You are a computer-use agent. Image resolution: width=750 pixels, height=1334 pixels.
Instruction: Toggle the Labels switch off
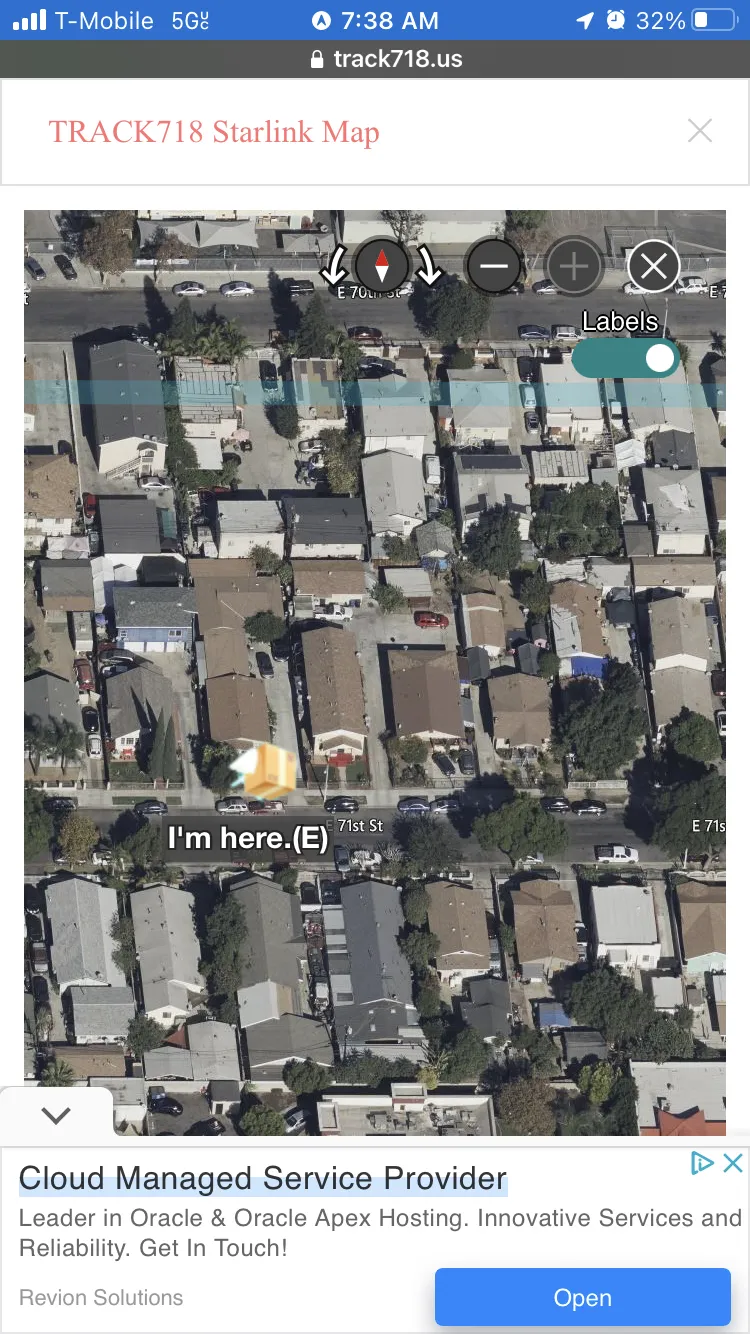point(626,358)
